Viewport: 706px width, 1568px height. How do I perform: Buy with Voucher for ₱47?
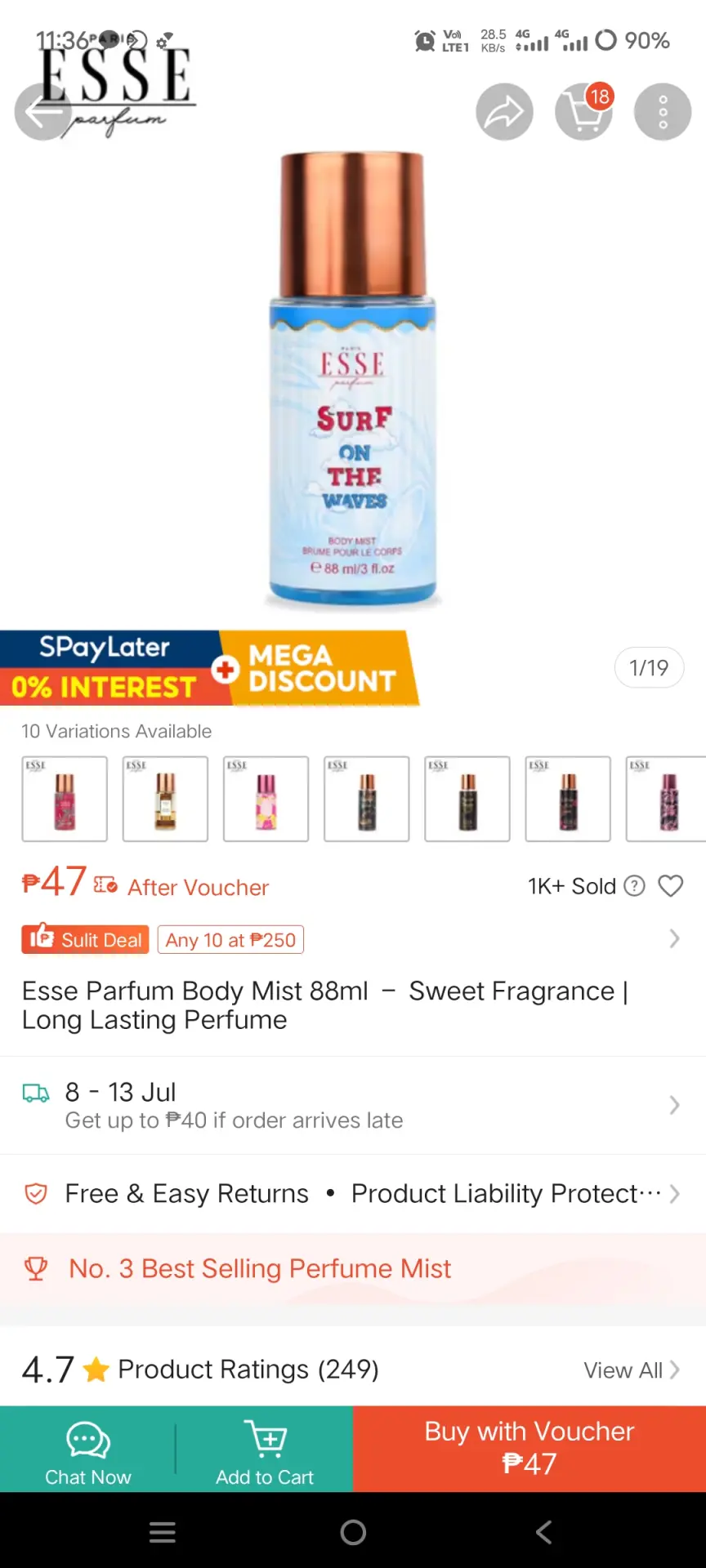[x=529, y=1450]
